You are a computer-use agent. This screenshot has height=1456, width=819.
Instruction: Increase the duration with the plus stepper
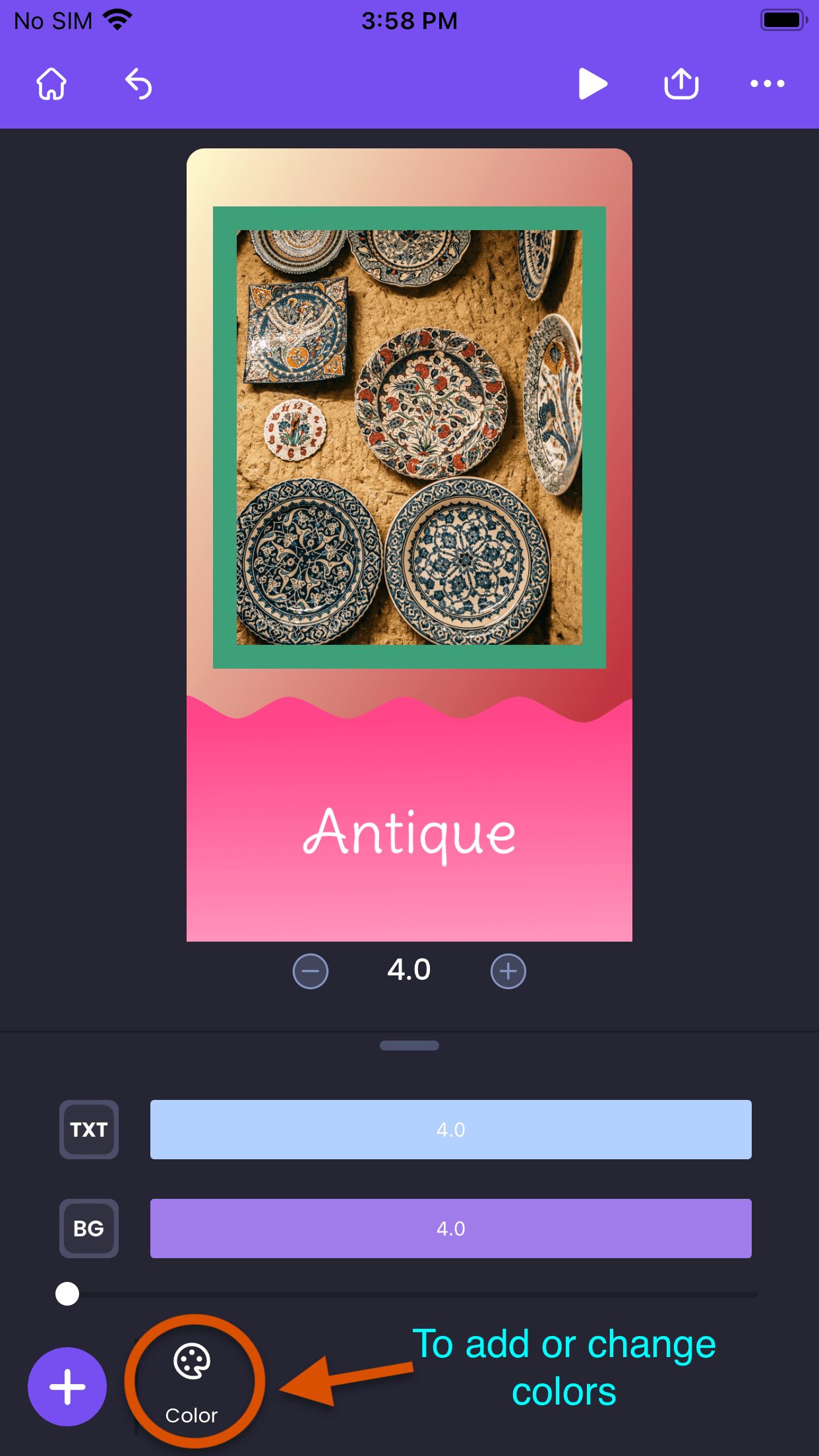[508, 971]
